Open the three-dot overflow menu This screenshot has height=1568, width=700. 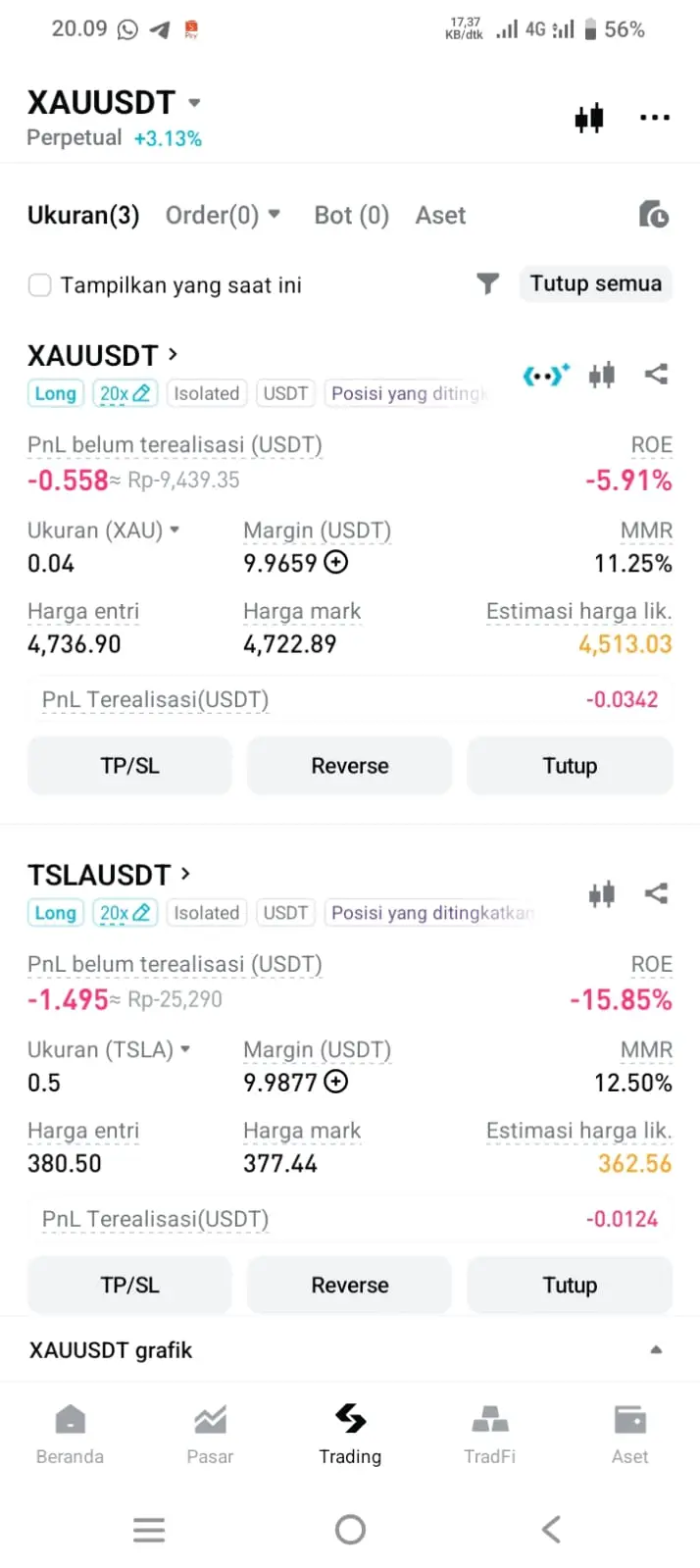654,119
